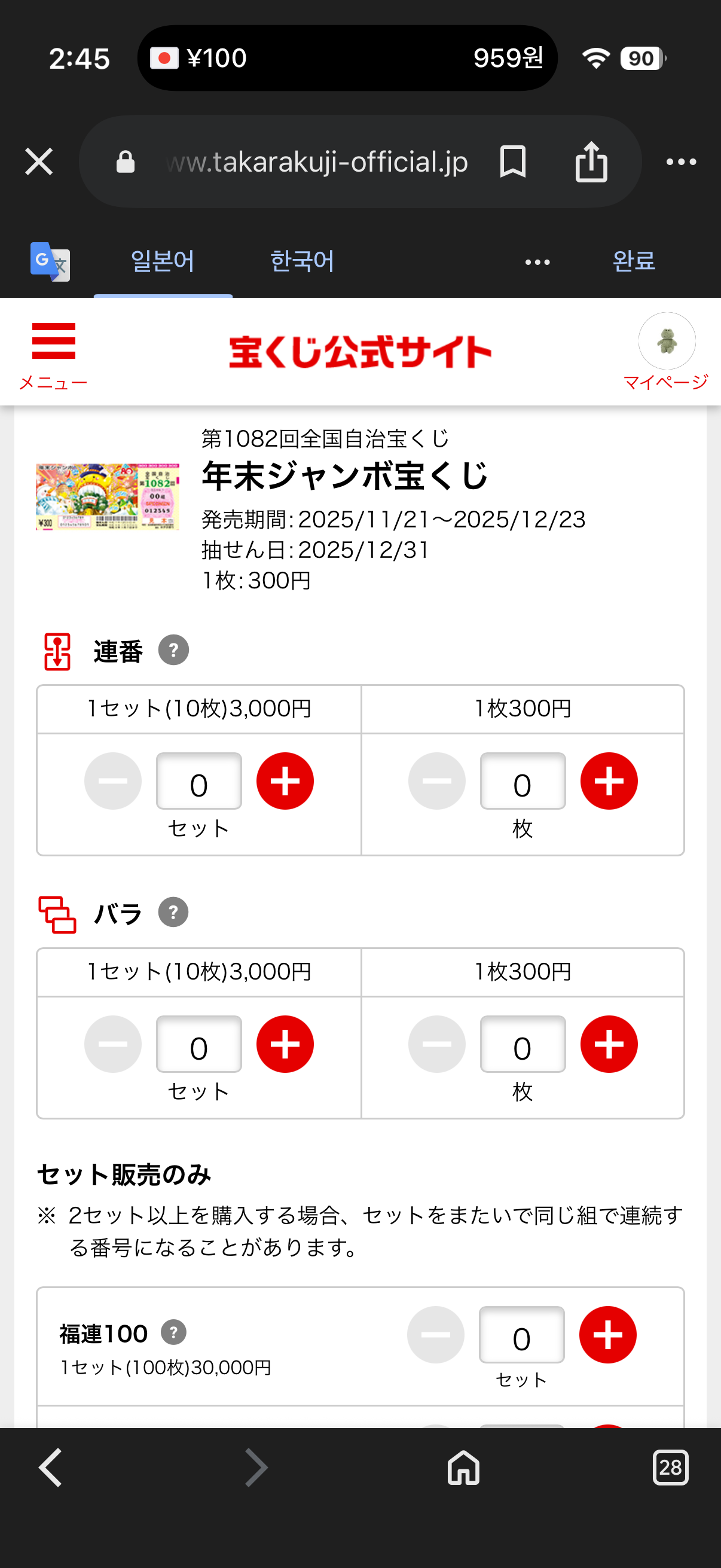Bookmark the takarakuji-official.jp page
The image size is (721, 1568).
pyautogui.click(x=512, y=162)
